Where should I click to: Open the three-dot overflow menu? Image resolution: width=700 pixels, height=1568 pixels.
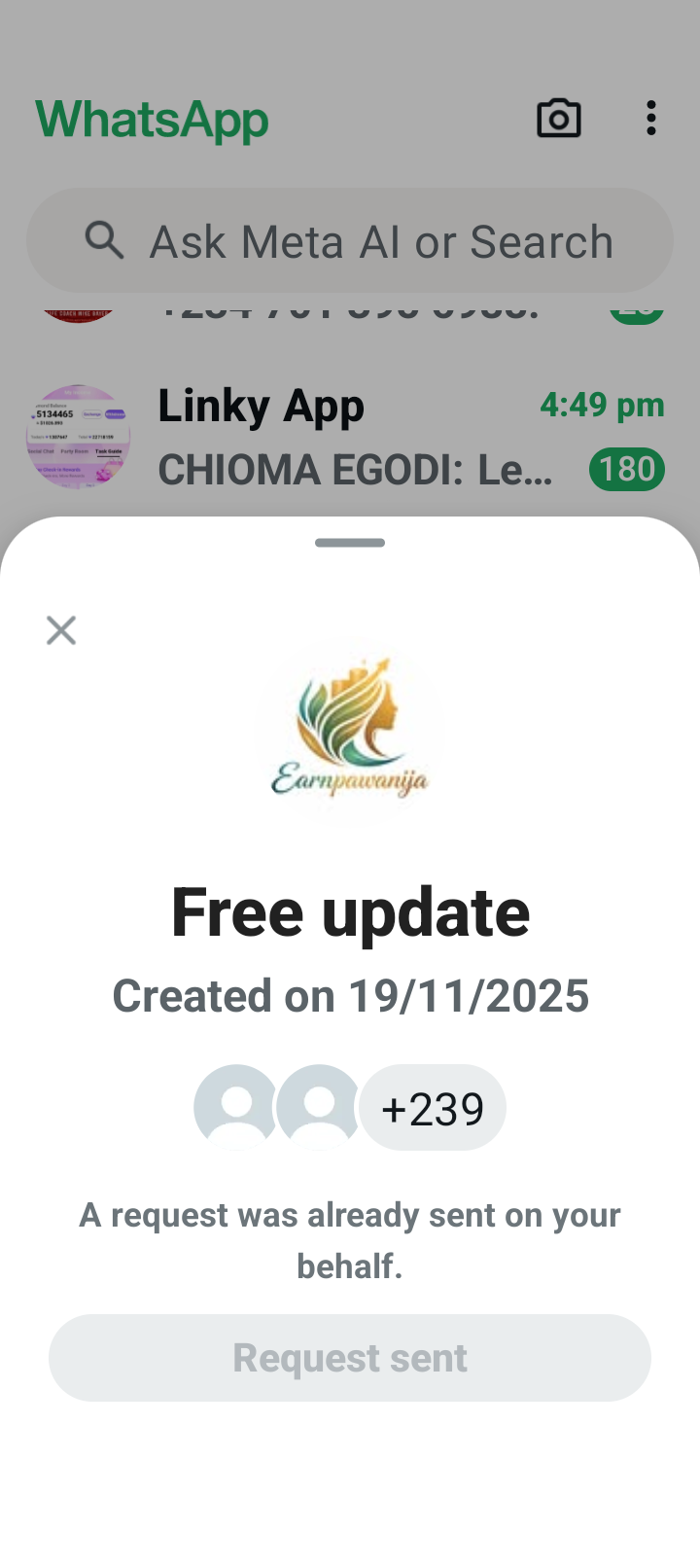point(650,119)
